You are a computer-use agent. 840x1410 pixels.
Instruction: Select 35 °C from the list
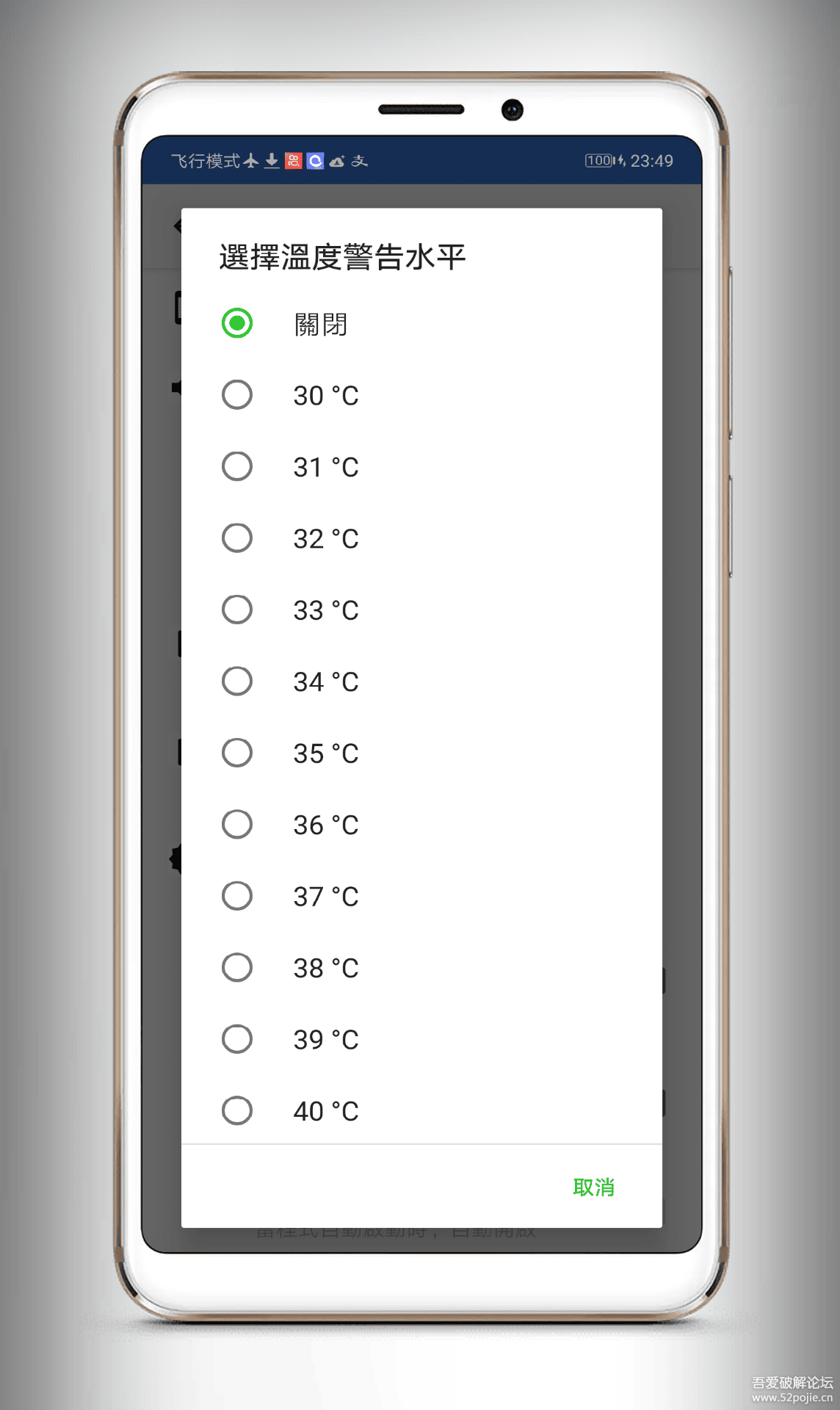click(237, 753)
